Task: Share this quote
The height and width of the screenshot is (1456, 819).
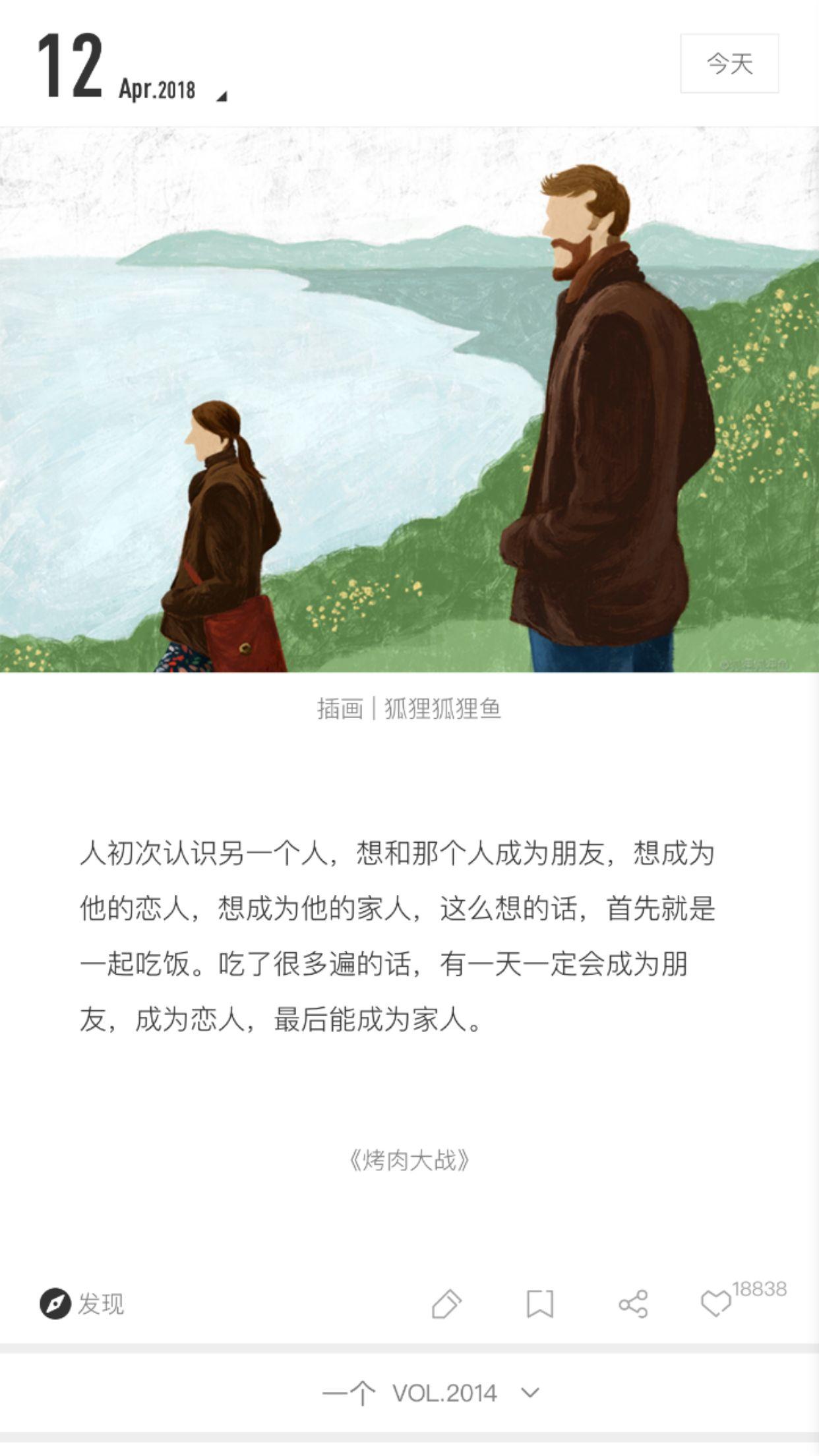Action: click(x=633, y=1304)
